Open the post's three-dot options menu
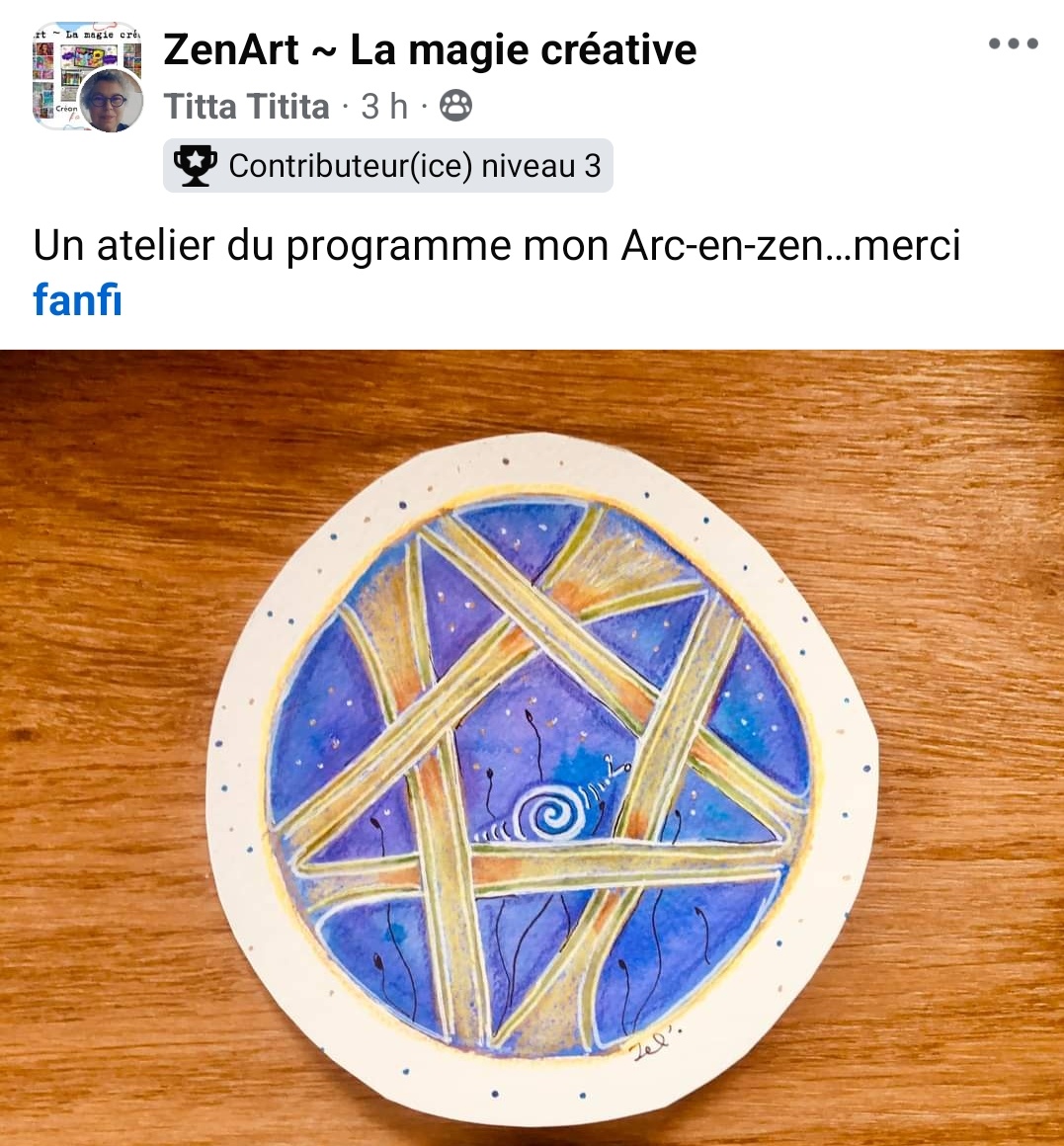The width and height of the screenshot is (1064, 1146). pyautogui.click(x=1013, y=44)
